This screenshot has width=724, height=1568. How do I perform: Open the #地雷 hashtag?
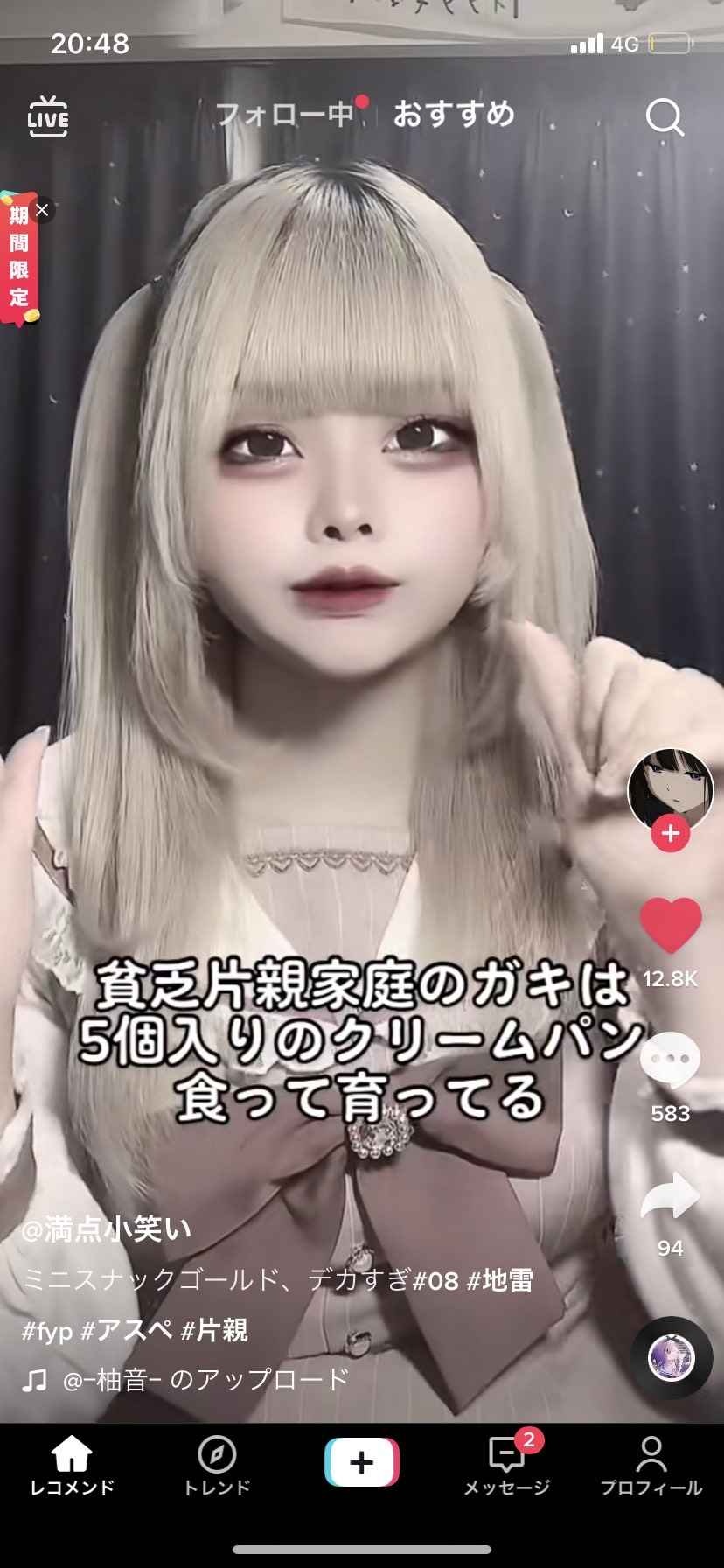point(500,1281)
